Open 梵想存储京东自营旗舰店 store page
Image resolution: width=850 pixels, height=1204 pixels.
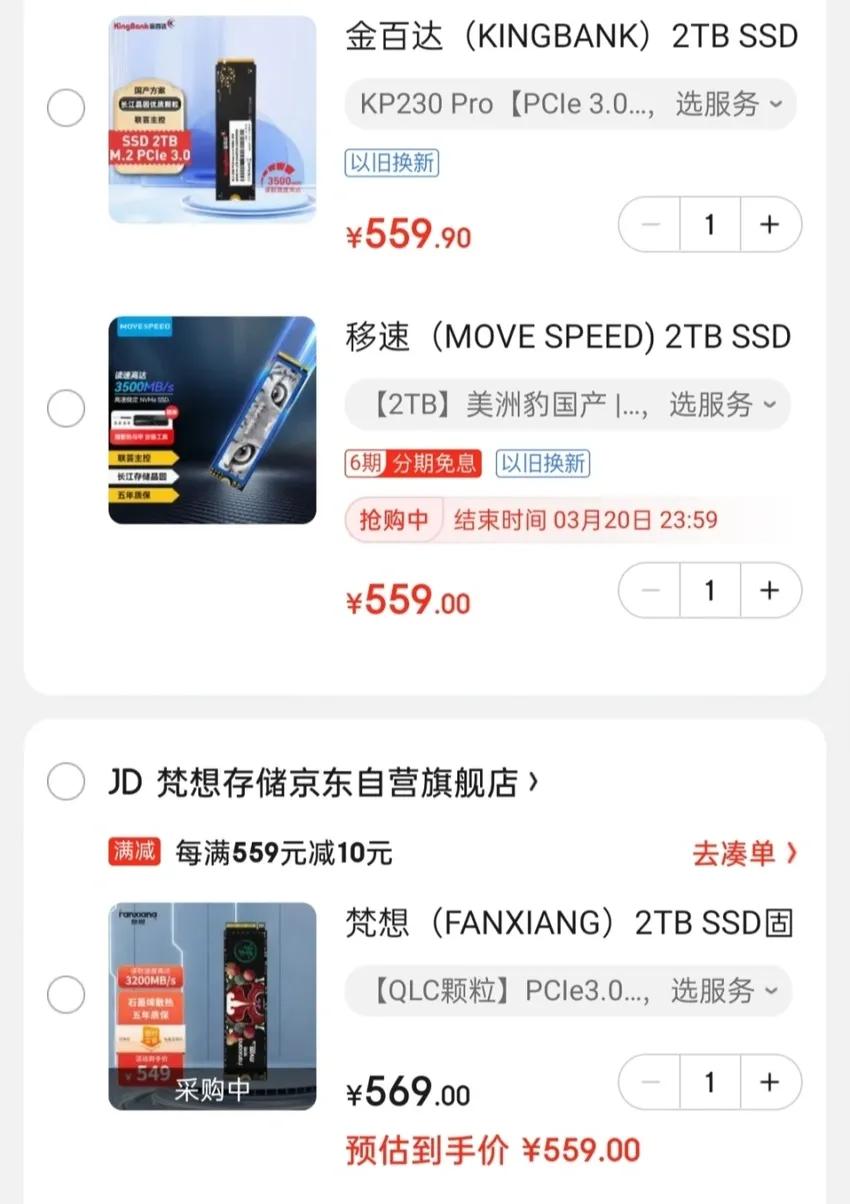pos(320,782)
